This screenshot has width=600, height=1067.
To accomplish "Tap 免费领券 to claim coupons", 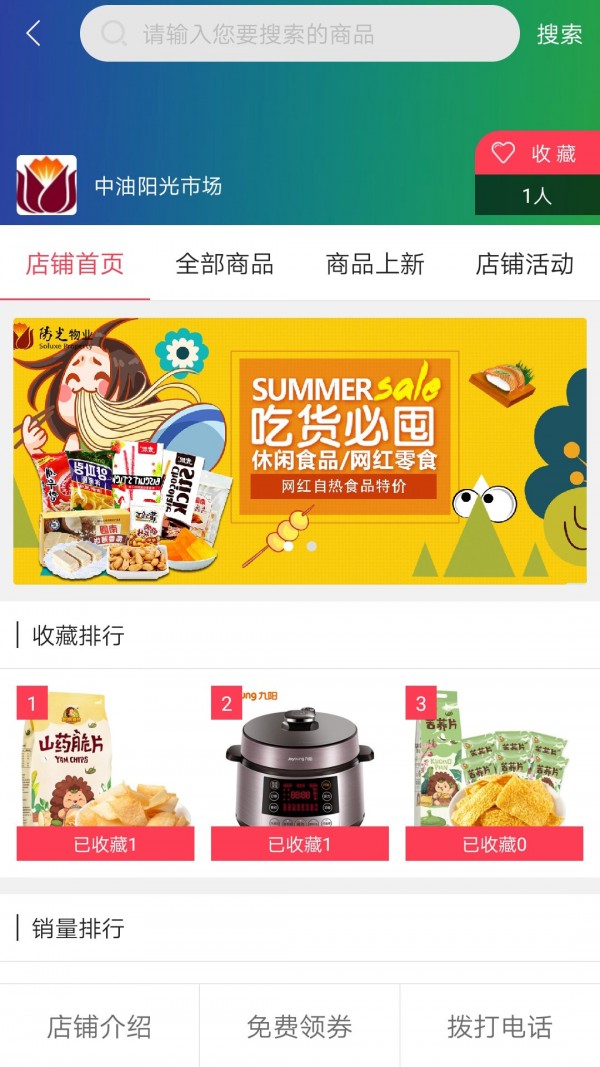I will (x=299, y=1026).
